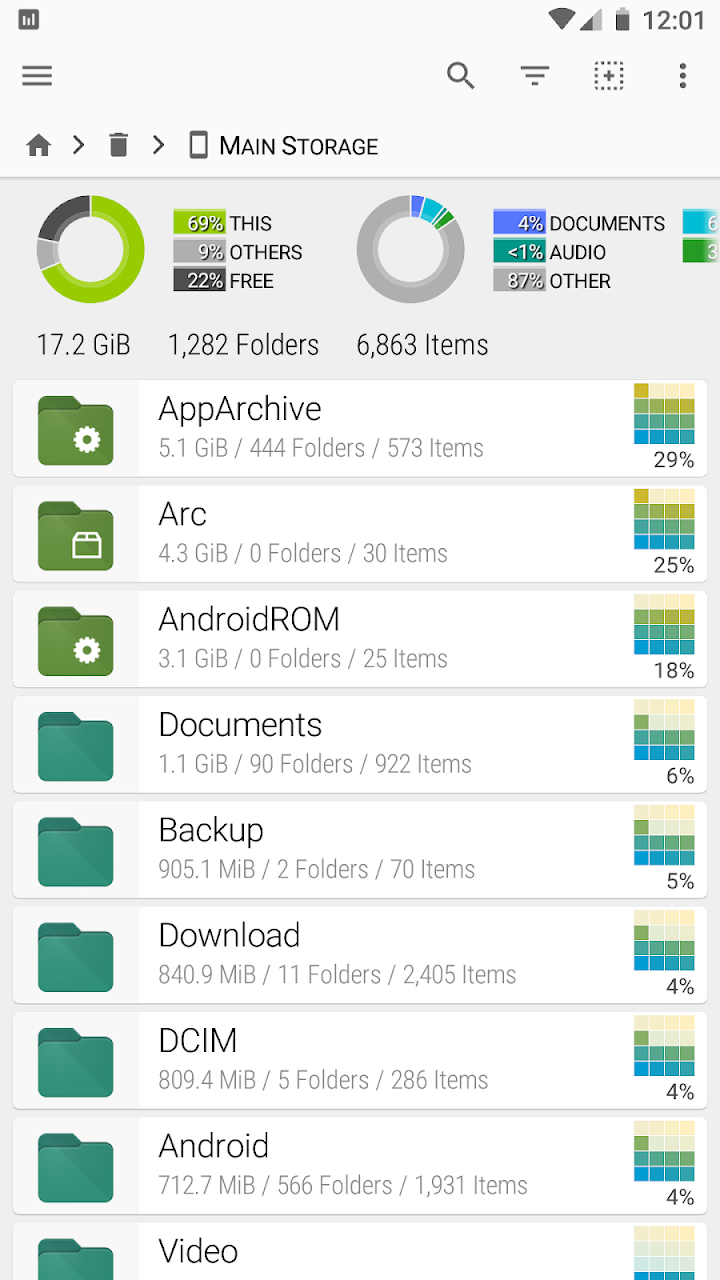This screenshot has height=1280, width=720.
Task: Open the Android folder
Action: [x=360, y=1165]
